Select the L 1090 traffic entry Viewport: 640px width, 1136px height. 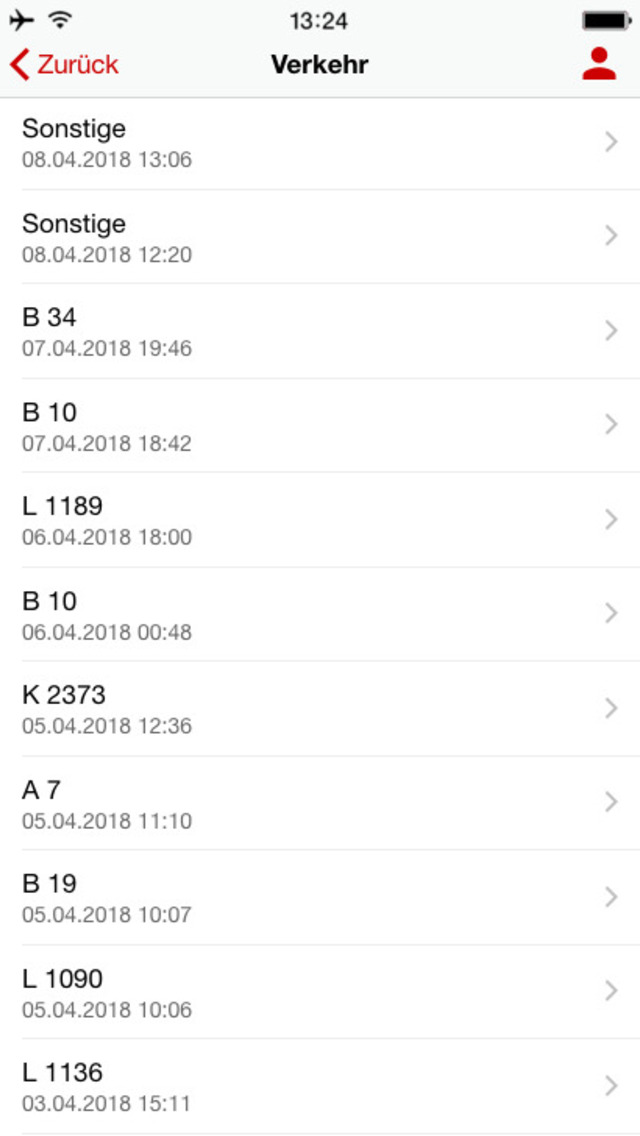320,993
